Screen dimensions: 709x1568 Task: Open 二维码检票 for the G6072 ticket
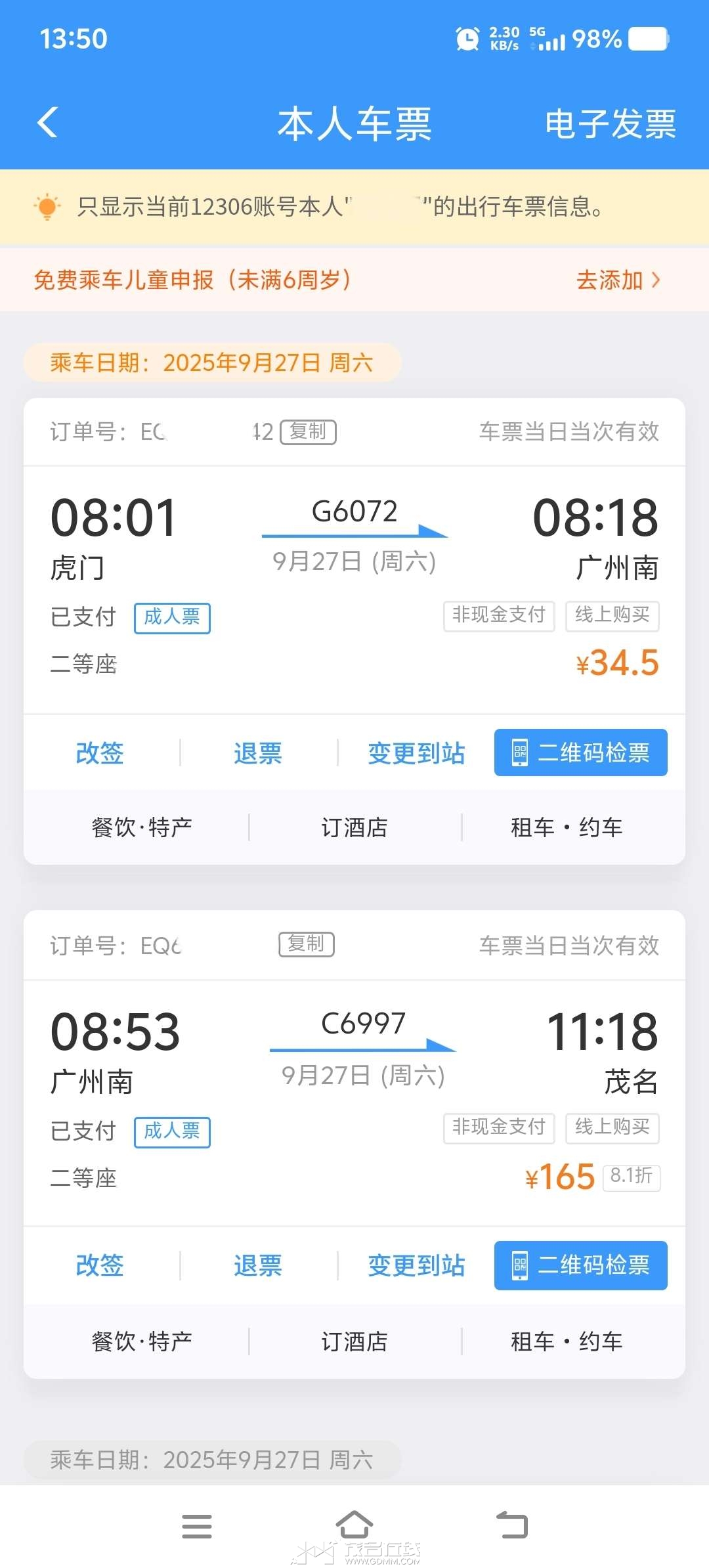click(580, 752)
